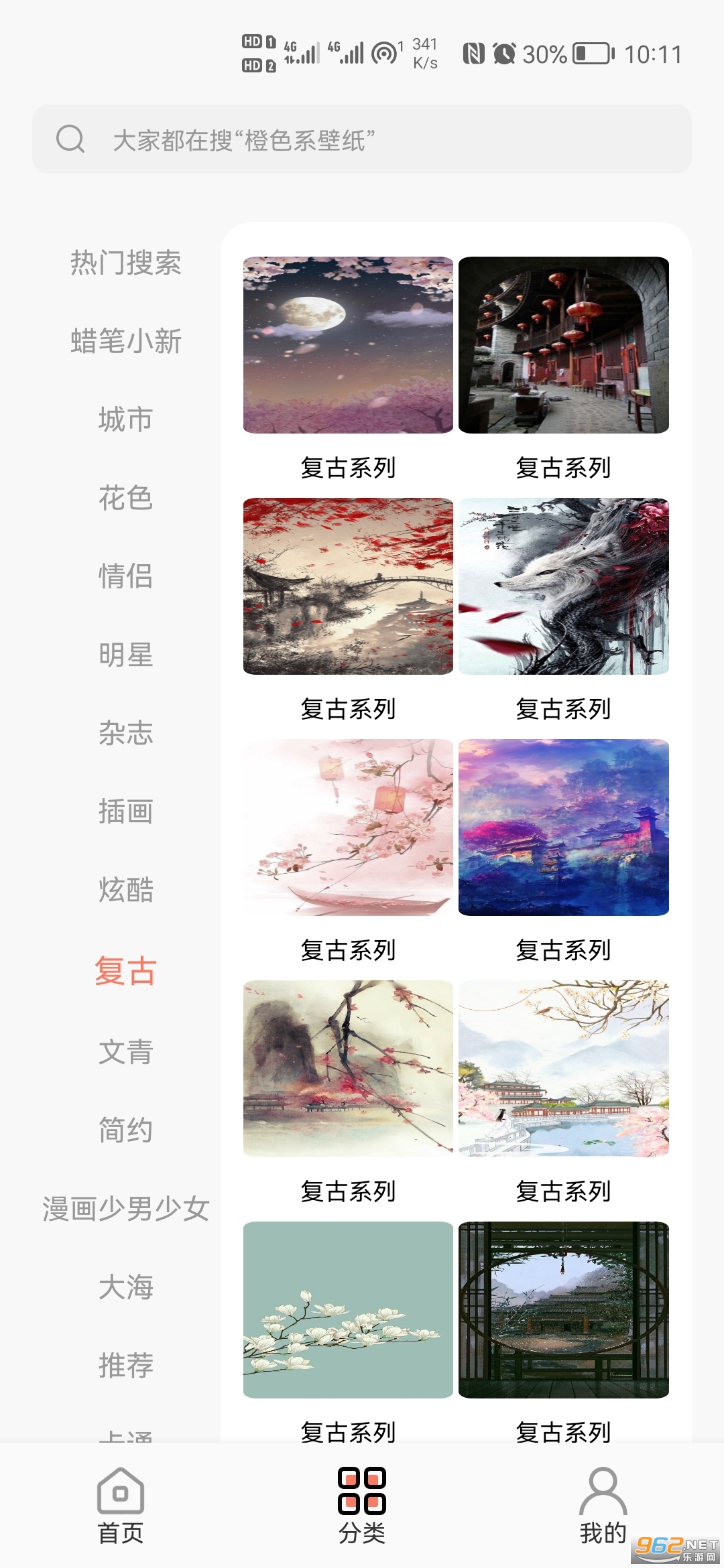The image size is (724, 1568).
Task: Tap the search box for 橙色系壁纸
Action: click(x=362, y=139)
